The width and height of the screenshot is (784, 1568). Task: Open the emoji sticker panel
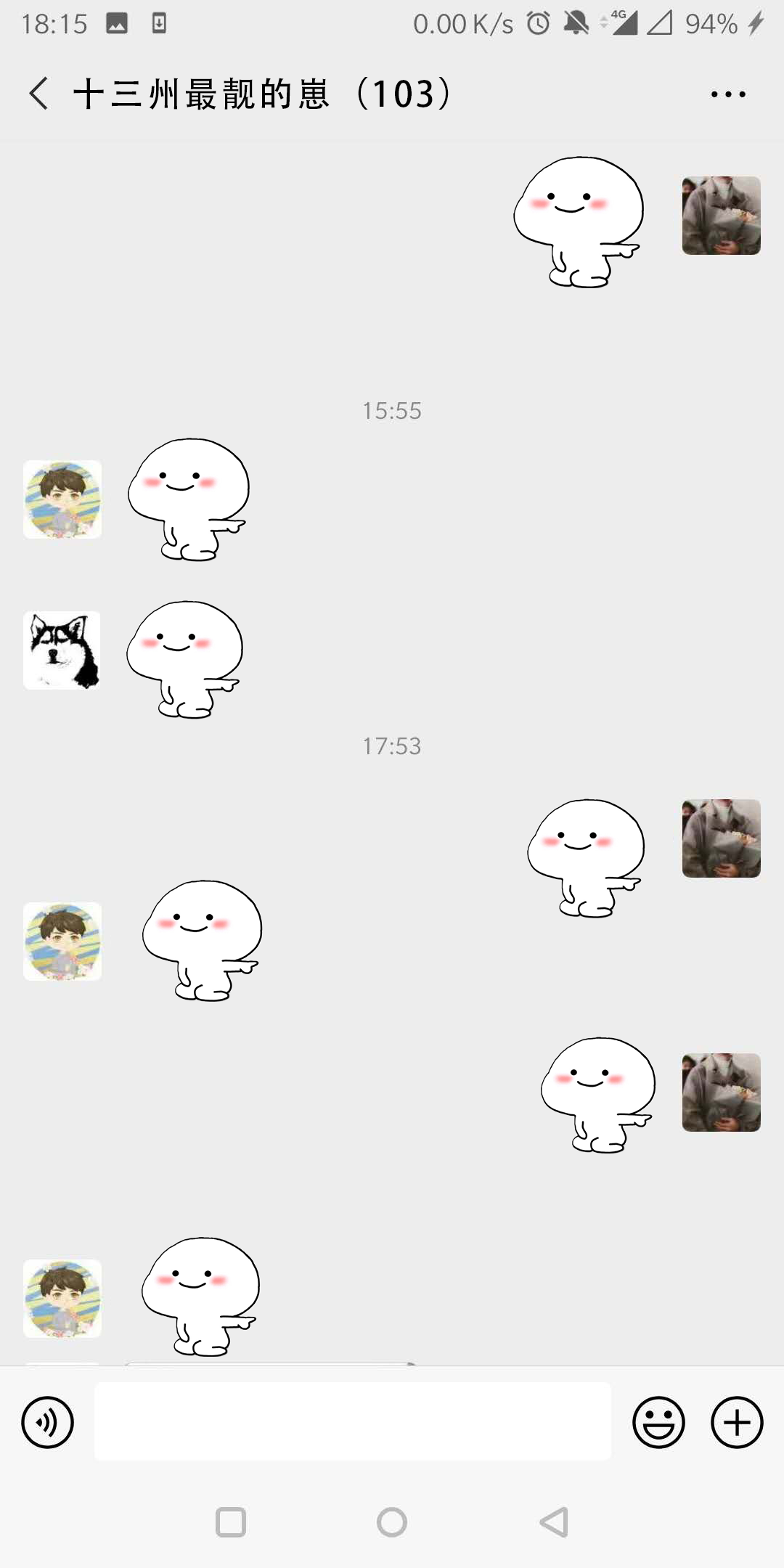[x=658, y=1421]
